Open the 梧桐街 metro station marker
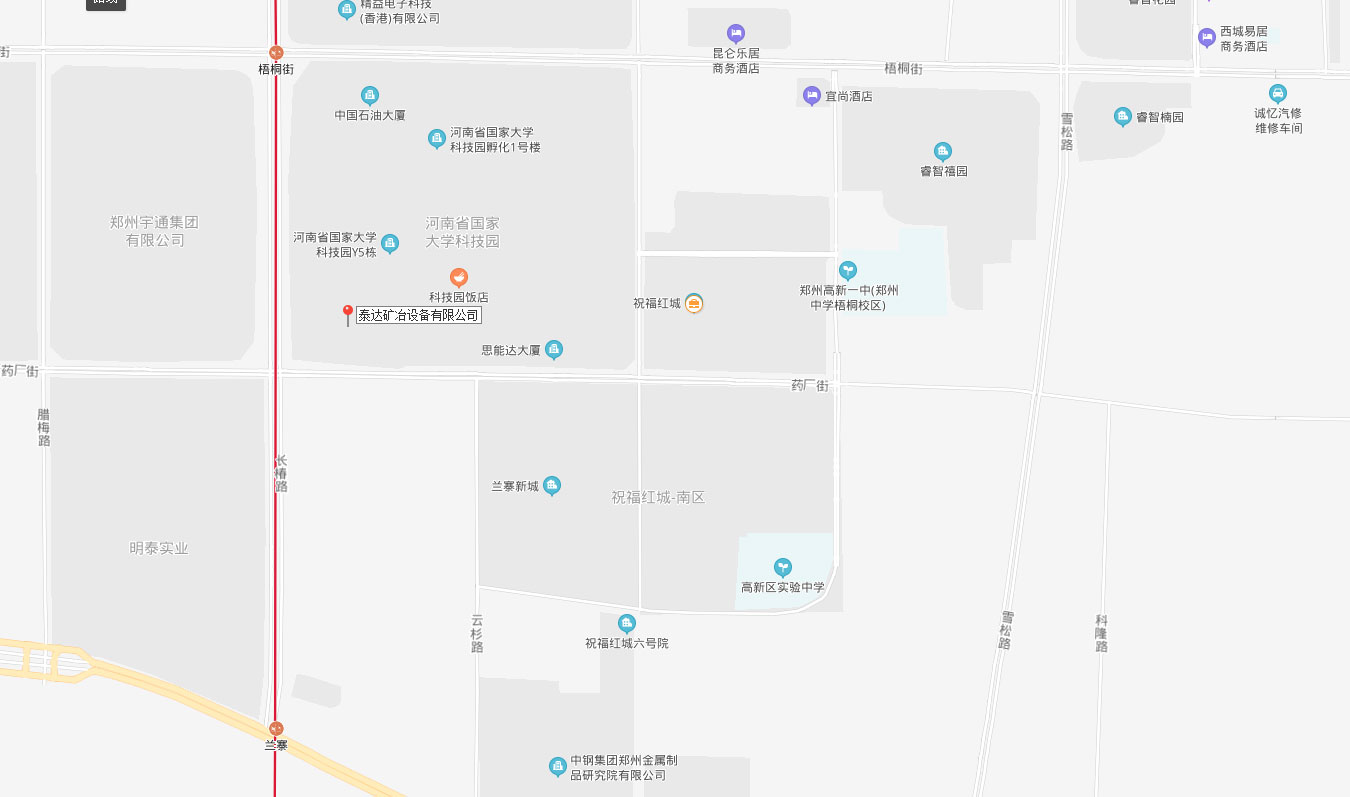 coord(276,53)
